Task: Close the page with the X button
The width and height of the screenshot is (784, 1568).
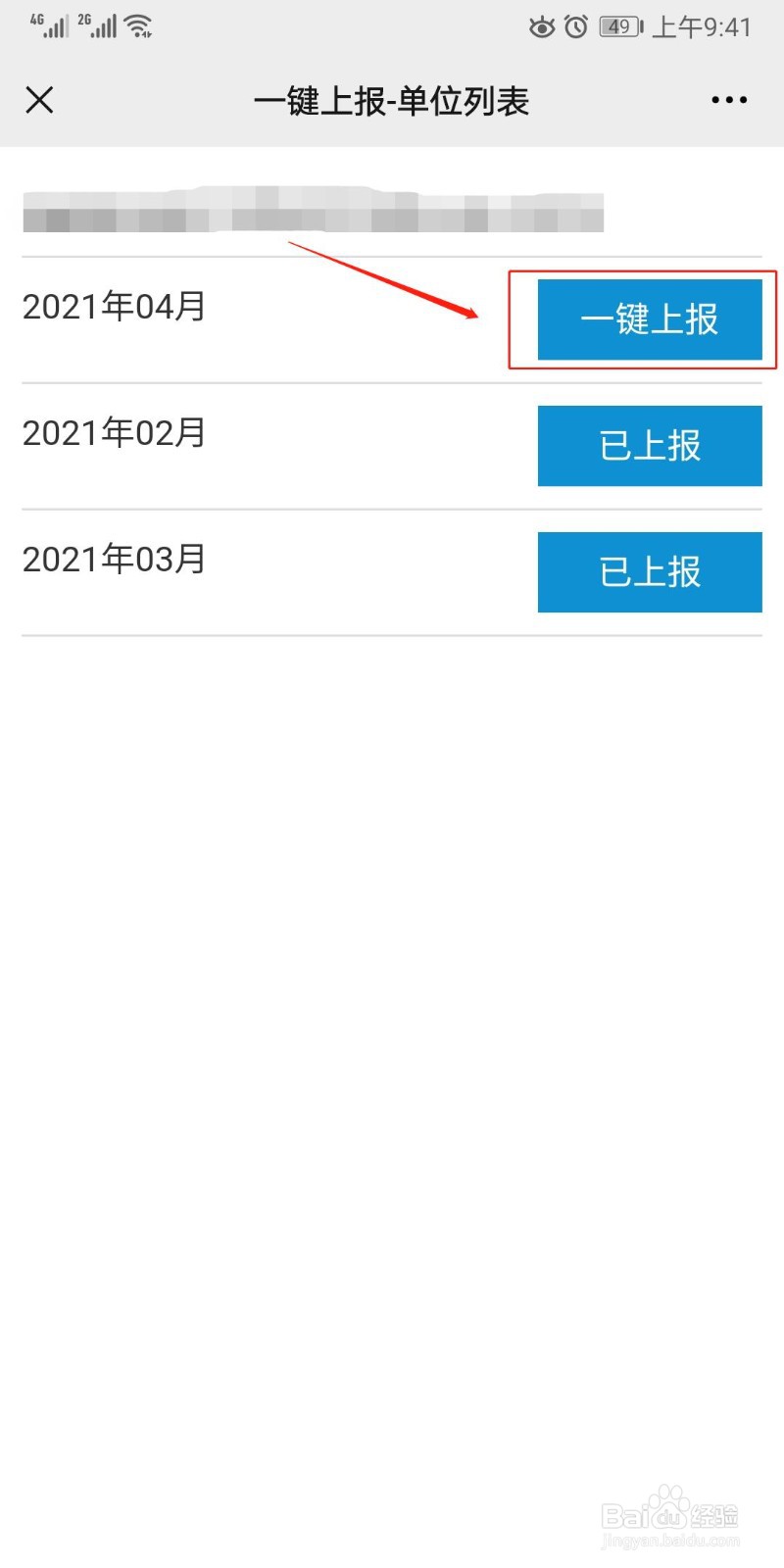Action: (39, 100)
